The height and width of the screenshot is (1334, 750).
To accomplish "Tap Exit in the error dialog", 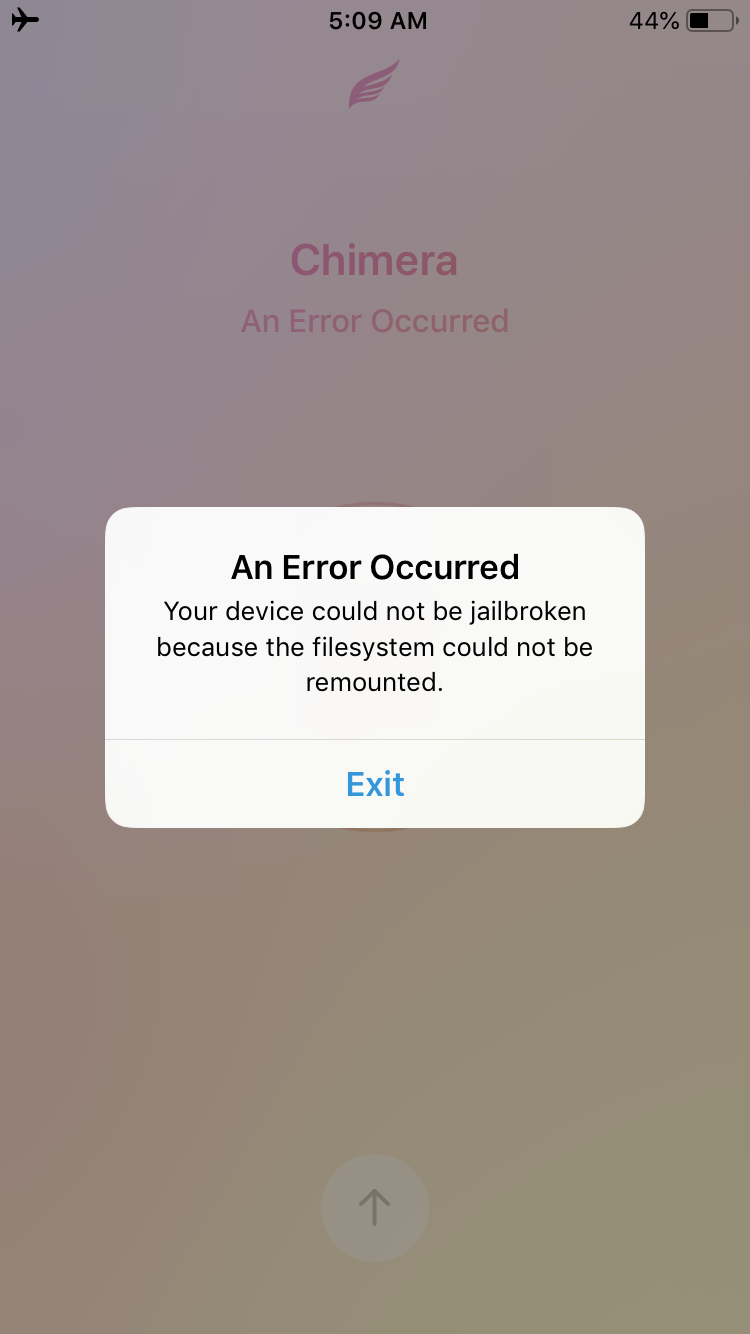I will coord(375,784).
